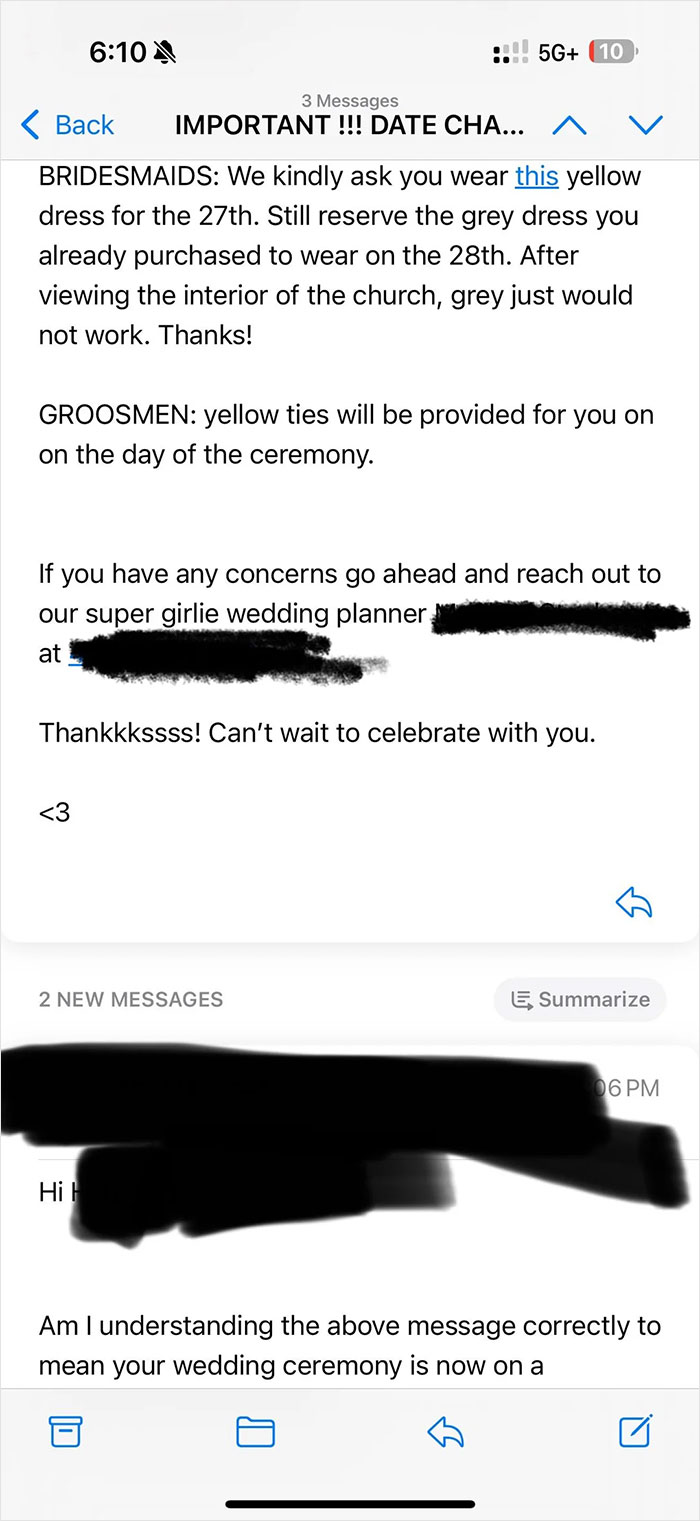The height and width of the screenshot is (1521, 700).
Task: Reply using the arrow below the first email
Action: [x=634, y=903]
